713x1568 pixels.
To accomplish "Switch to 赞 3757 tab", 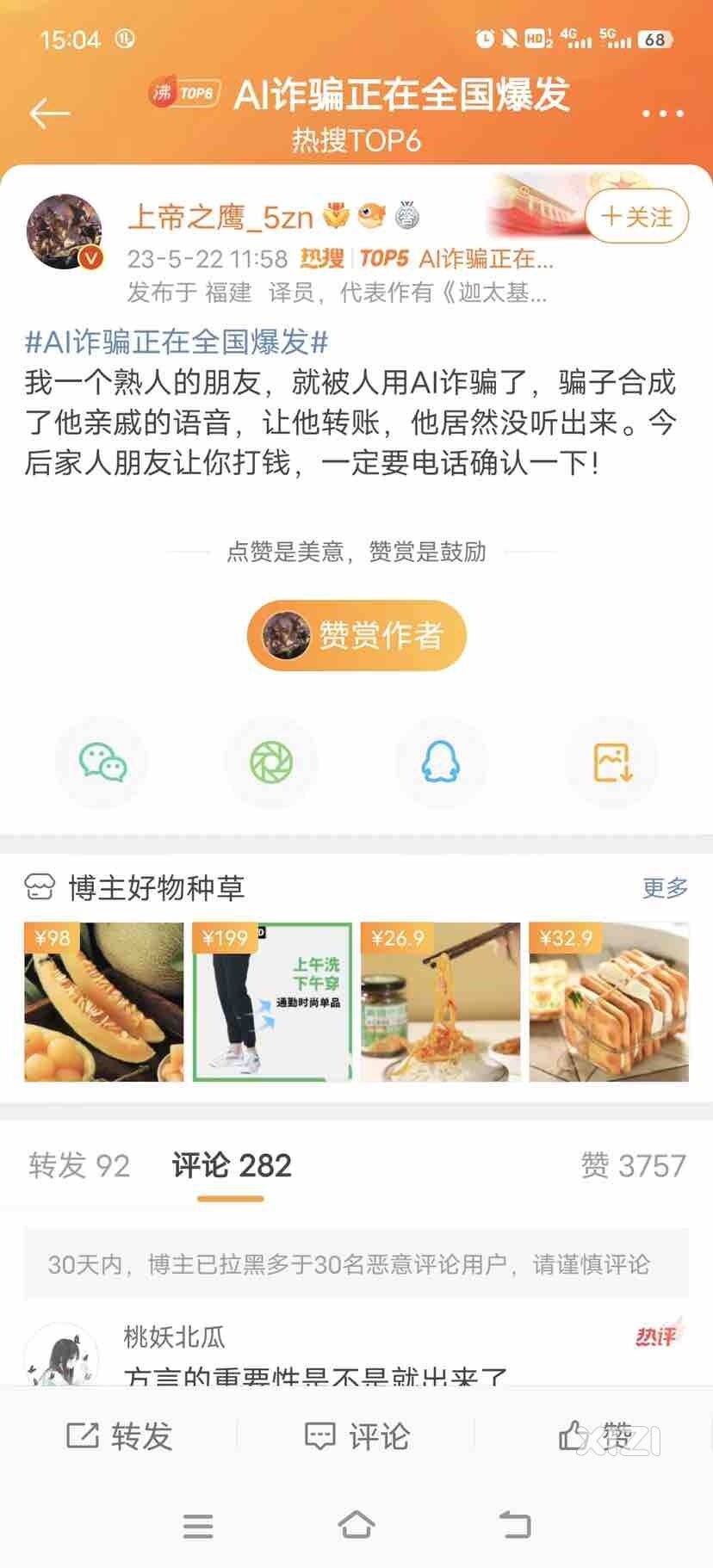I will coord(633,1165).
